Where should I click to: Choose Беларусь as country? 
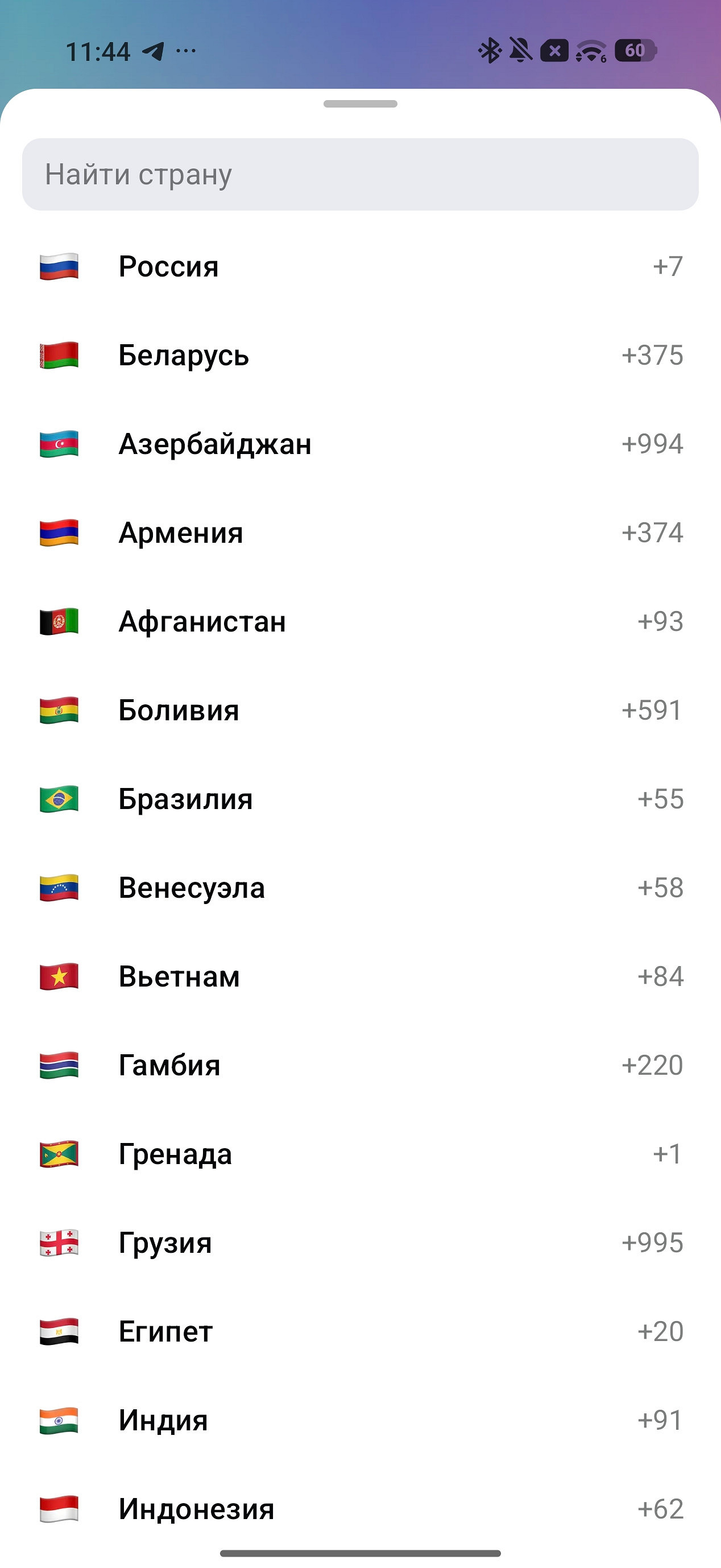point(360,355)
